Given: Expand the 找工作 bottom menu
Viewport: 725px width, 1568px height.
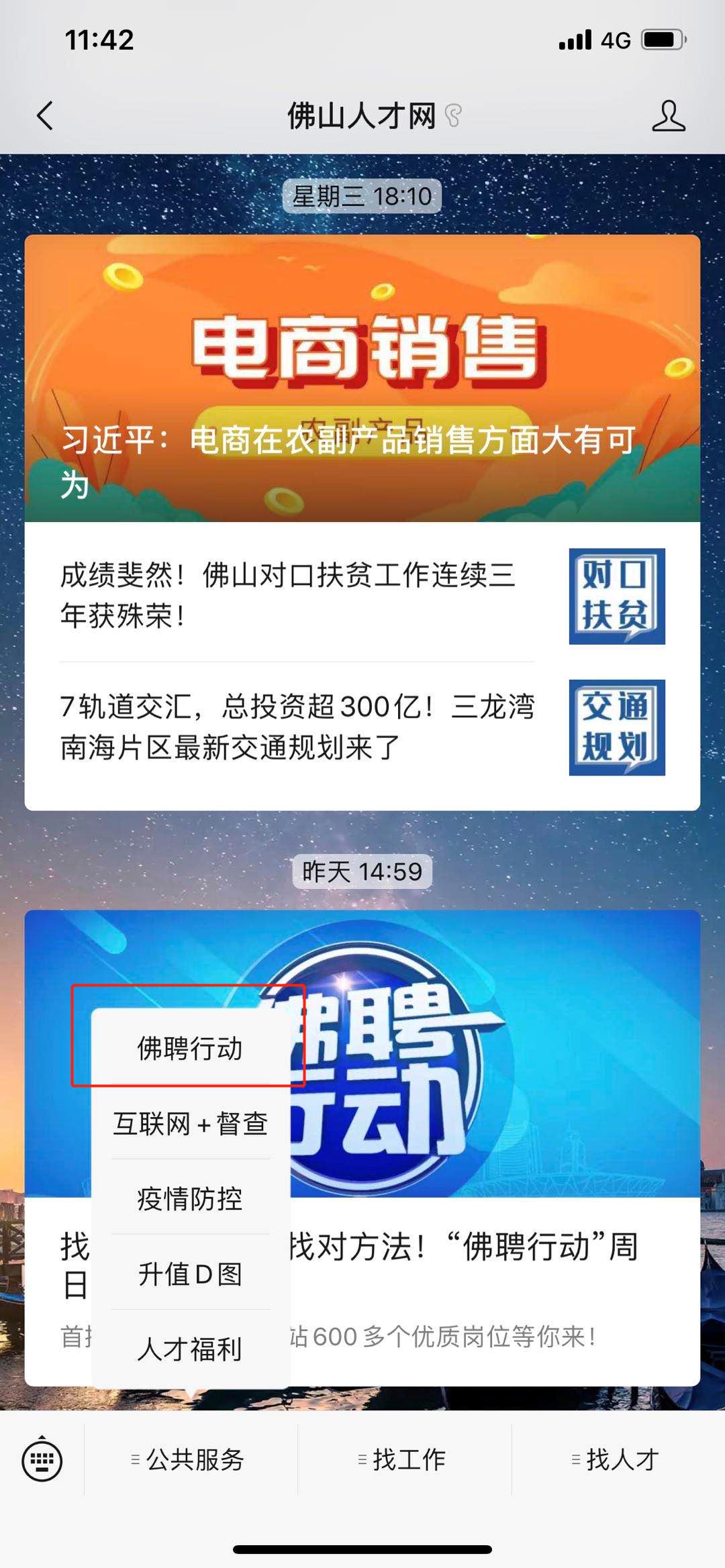Looking at the screenshot, I should [x=405, y=1459].
